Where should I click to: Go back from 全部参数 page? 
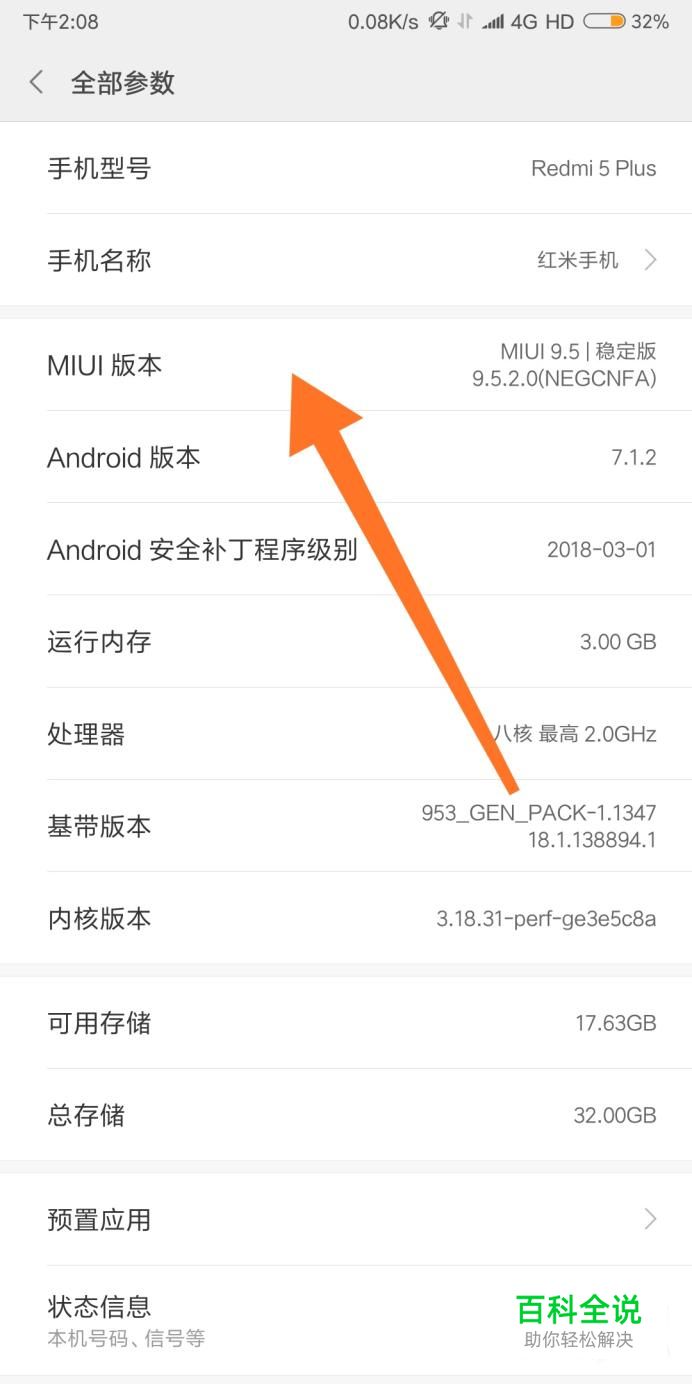36,82
